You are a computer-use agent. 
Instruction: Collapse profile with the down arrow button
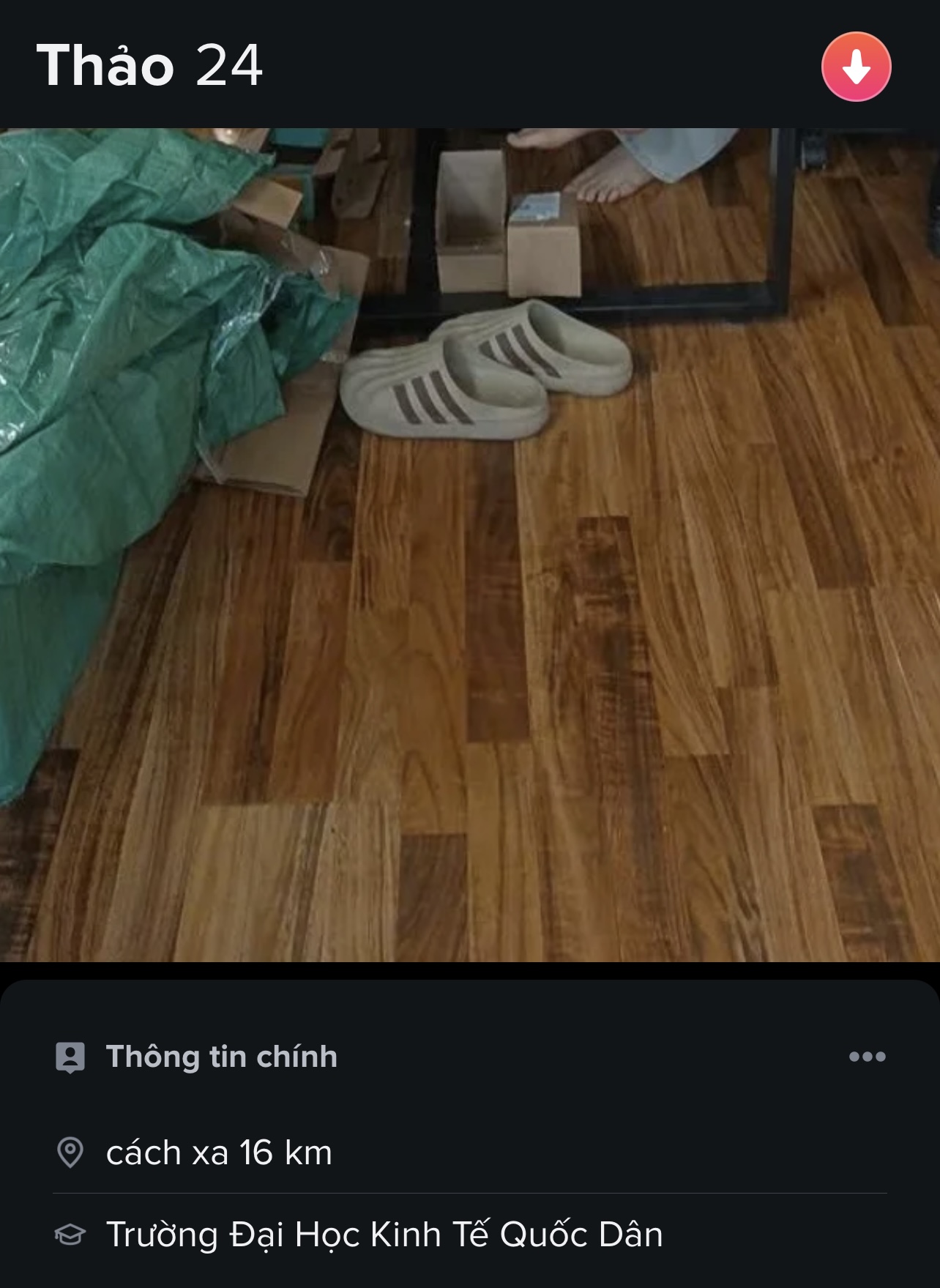click(x=856, y=67)
